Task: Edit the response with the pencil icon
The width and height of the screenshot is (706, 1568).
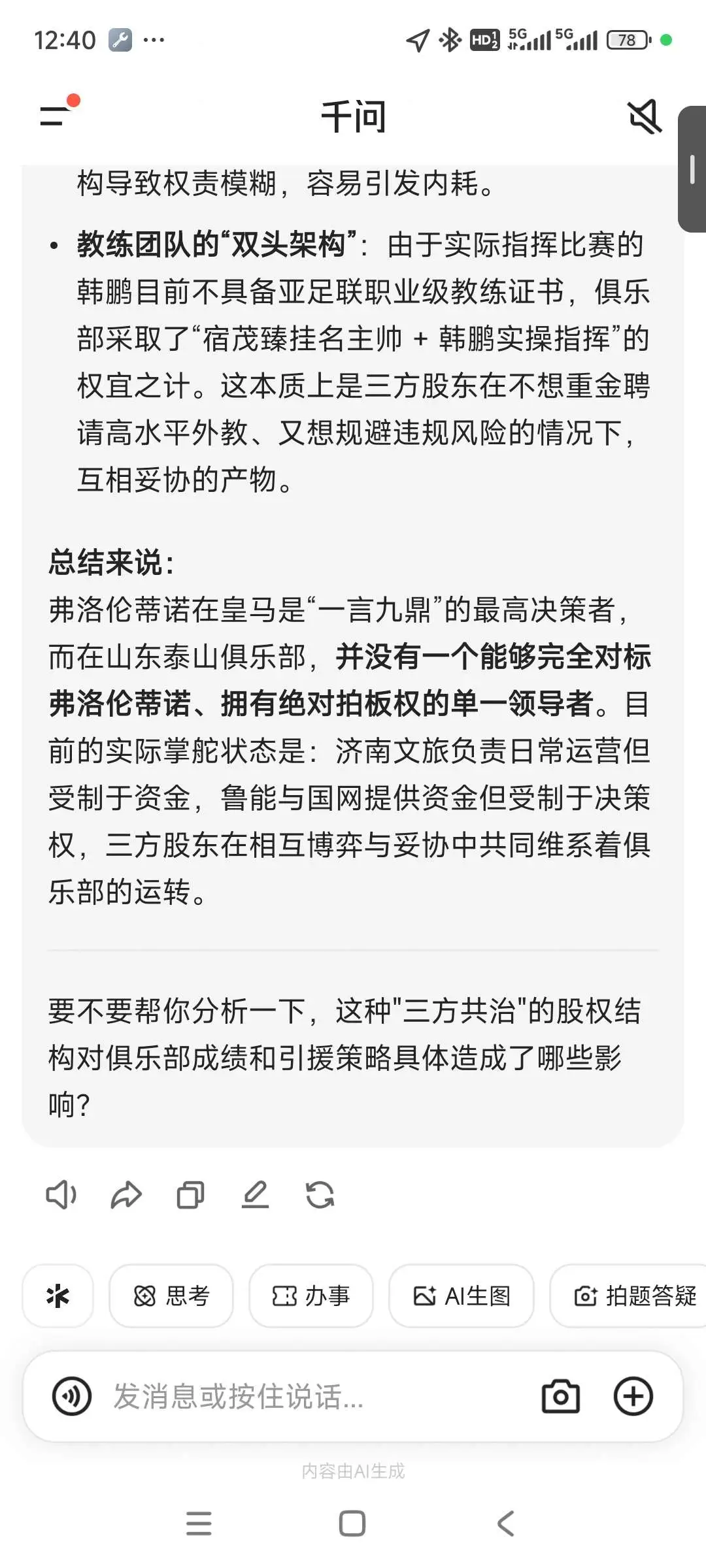Action: point(255,1195)
